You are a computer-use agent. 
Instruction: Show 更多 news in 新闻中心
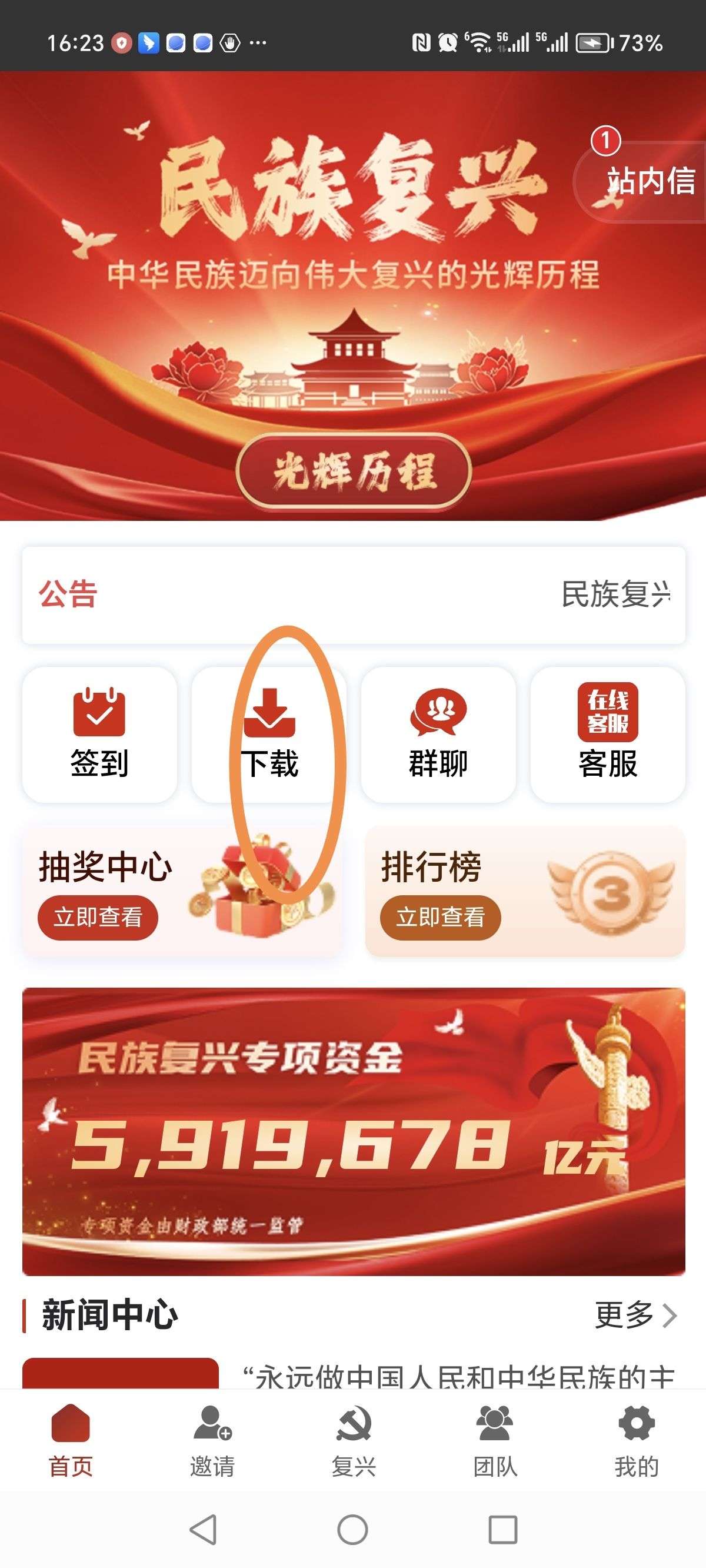click(635, 1315)
